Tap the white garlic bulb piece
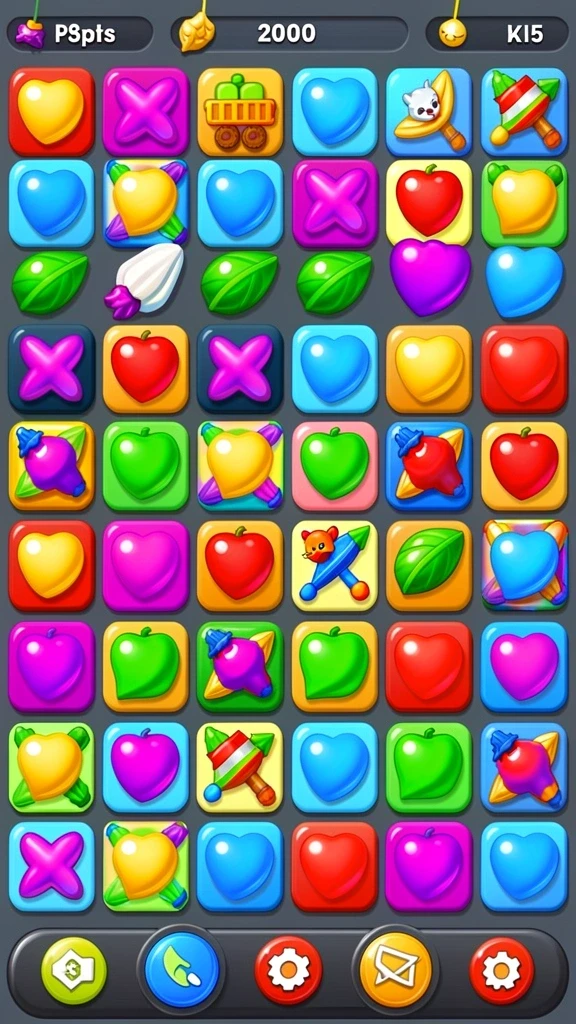Screen dimensions: 576x1024 [x=145, y=281]
